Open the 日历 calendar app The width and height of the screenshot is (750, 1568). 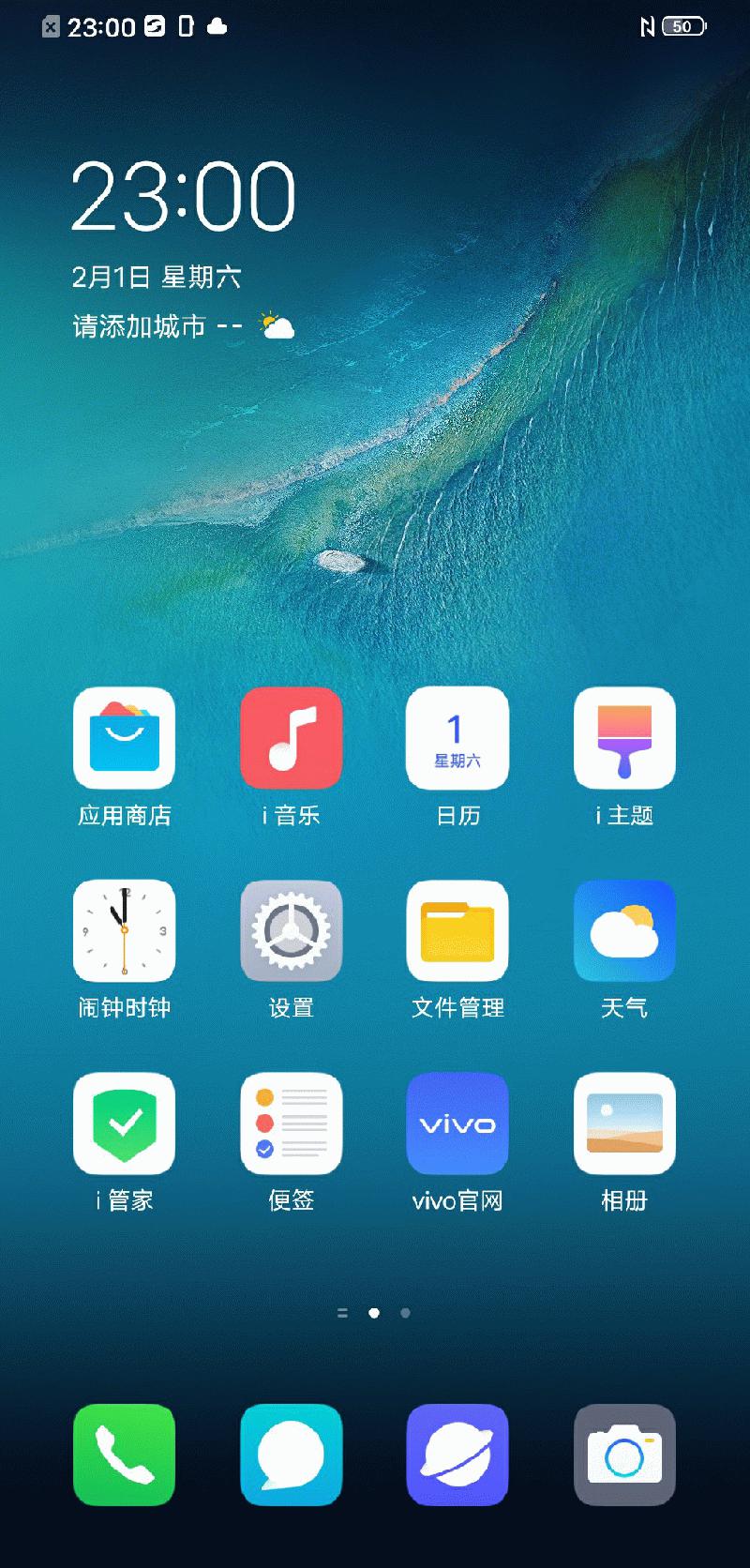coord(457,738)
